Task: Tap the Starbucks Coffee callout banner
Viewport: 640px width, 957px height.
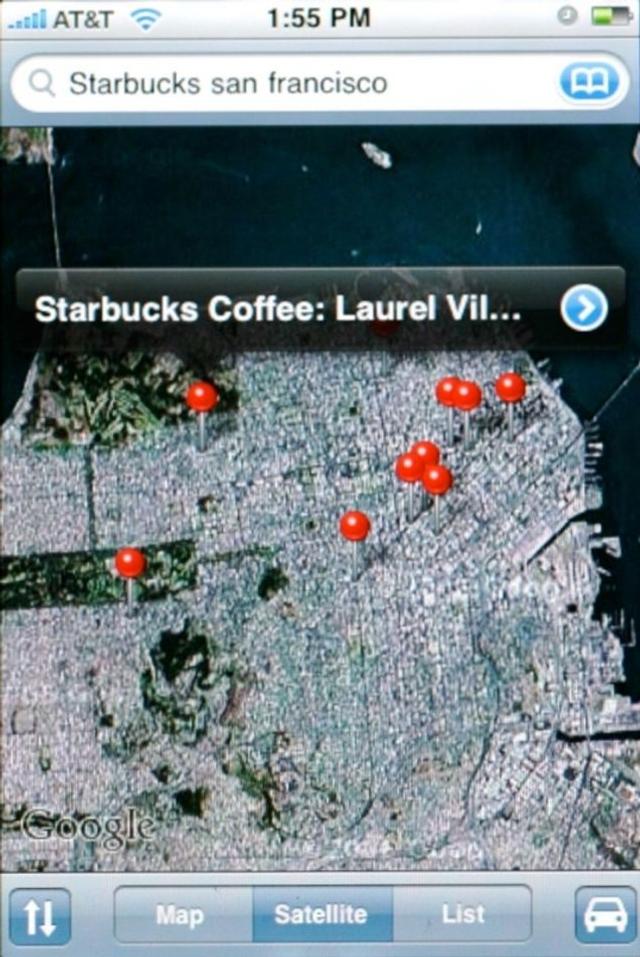Action: coord(280,310)
